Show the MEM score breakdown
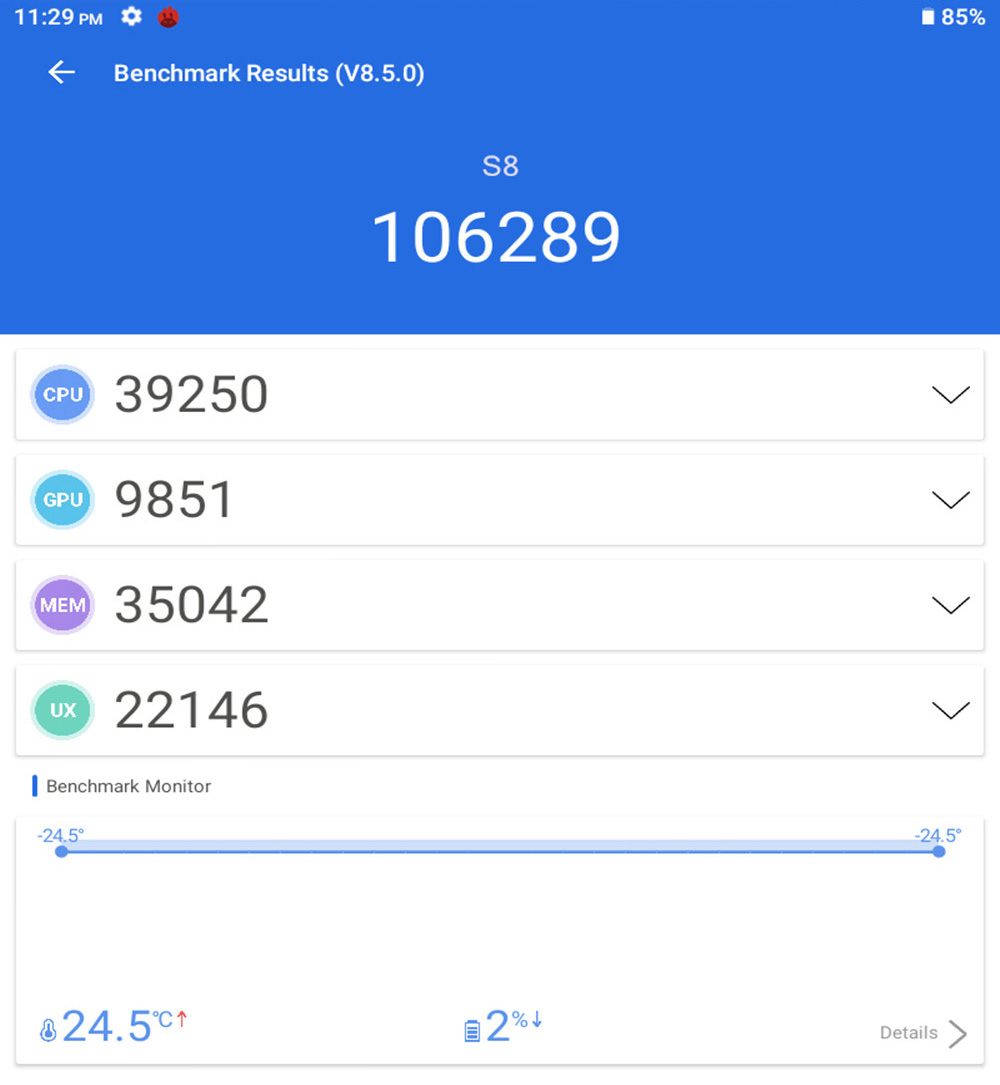Image resolution: width=1000 pixels, height=1085 pixels. [949, 605]
